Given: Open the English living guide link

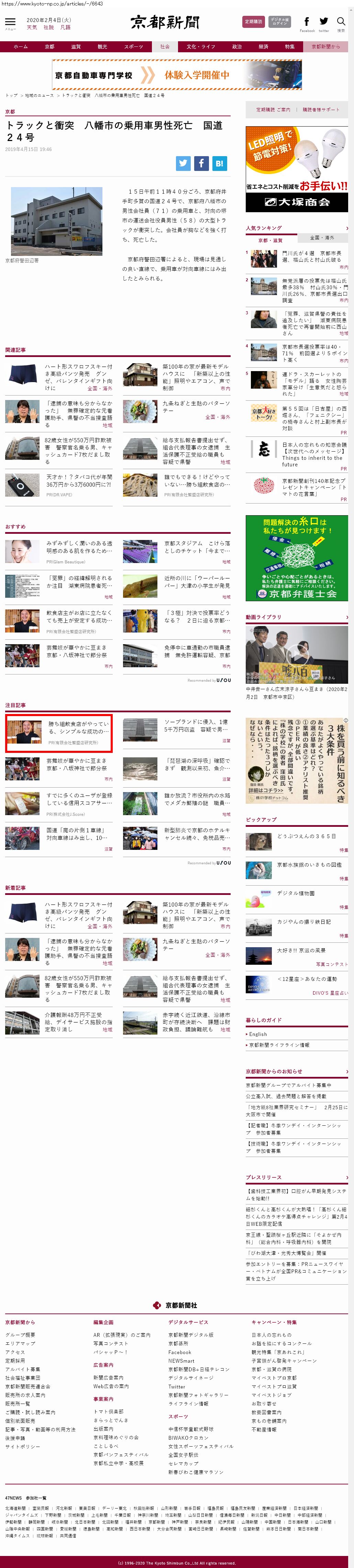Looking at the screenshot, I should [x=258, y=1034].
